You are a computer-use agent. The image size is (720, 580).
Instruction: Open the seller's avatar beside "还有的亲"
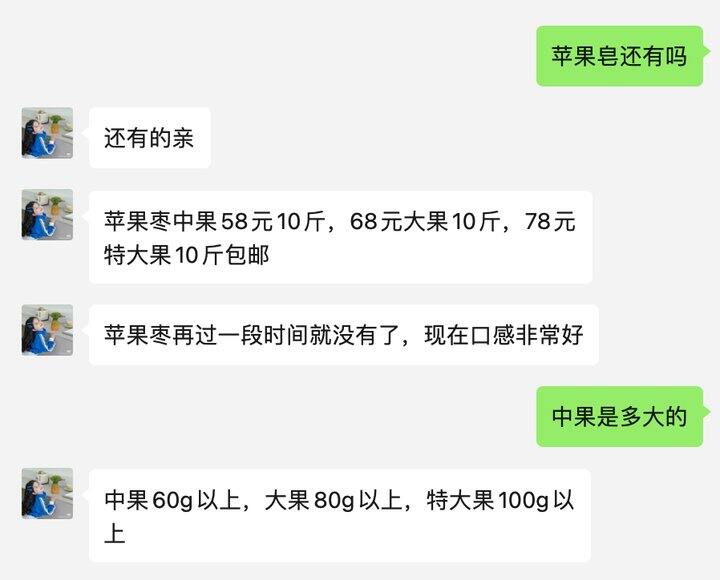[x=47, y=133]
